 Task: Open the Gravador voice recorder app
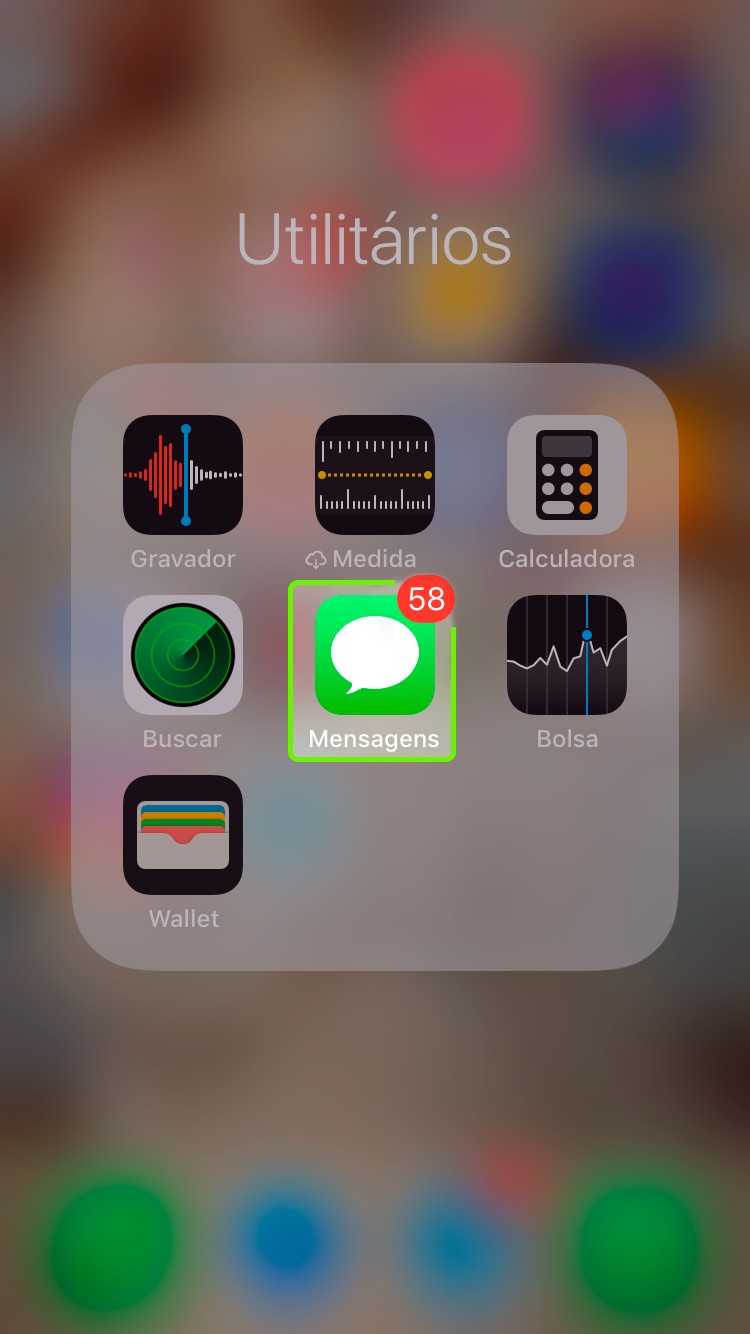pos(183,475)
